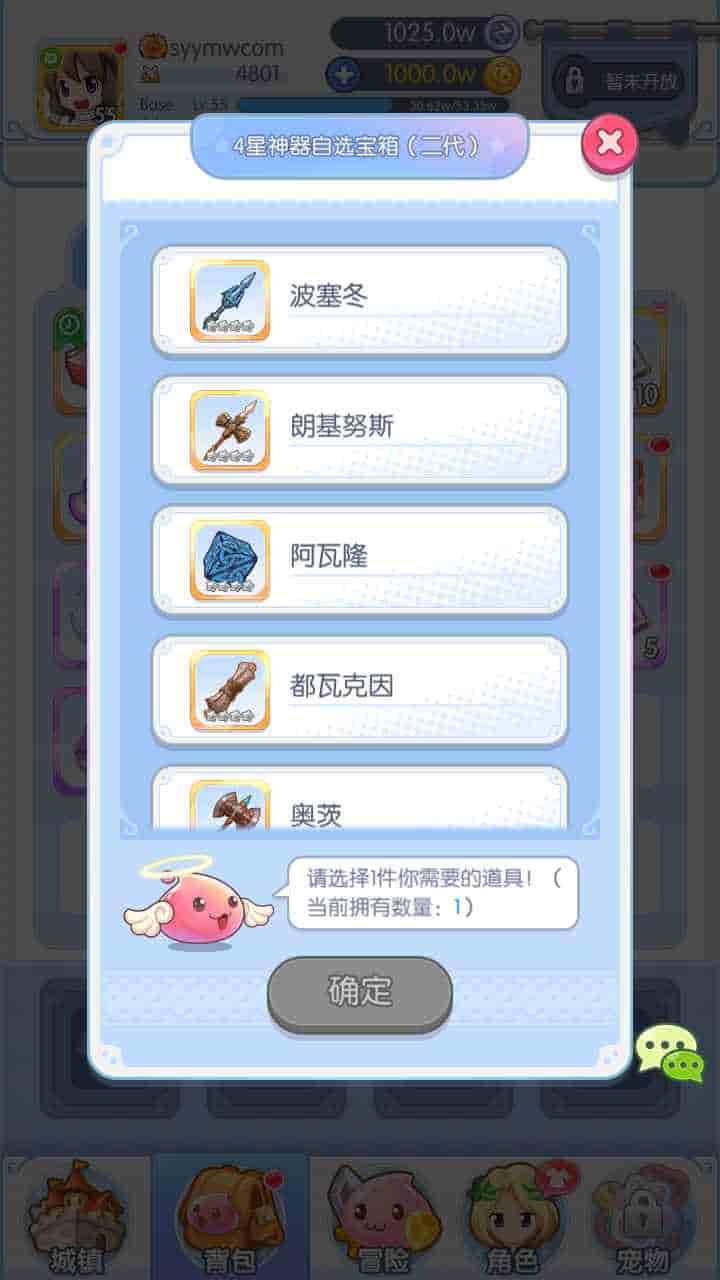This screenshot has width=720, height=1280.
Task: Select the 都瓦克因 item icon
Action: coord(230,689)
